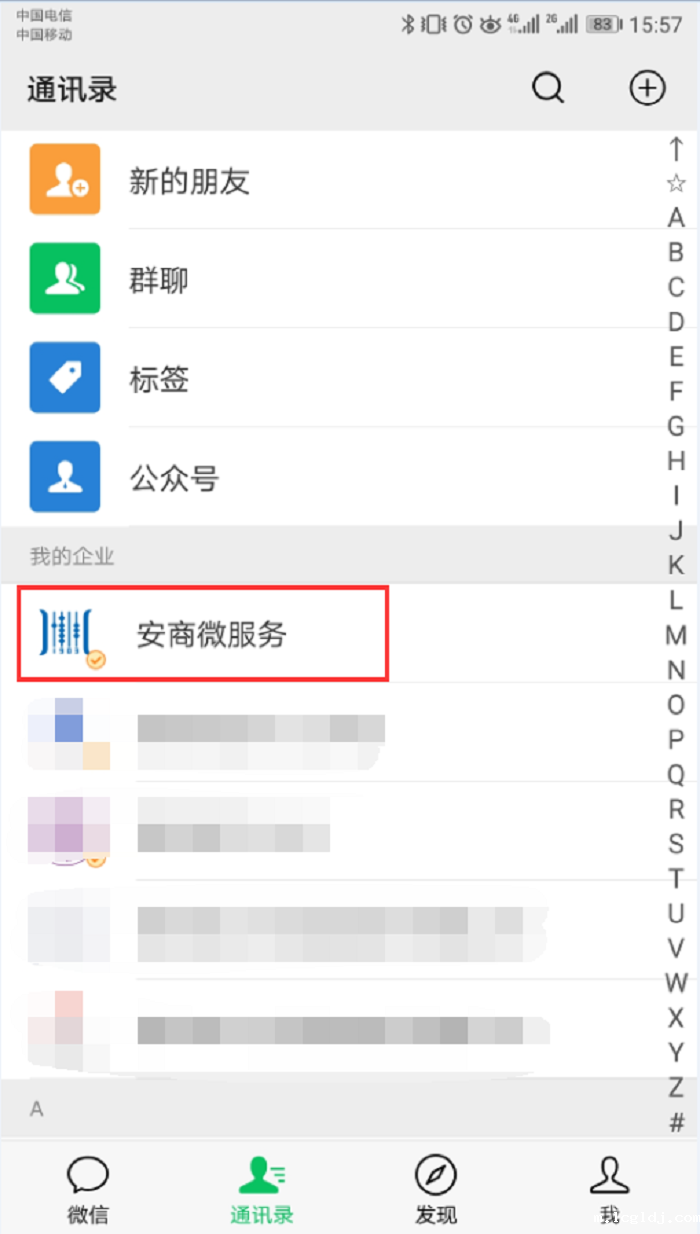The width and height of the screenshot is (700, 1234).
Task: Jump to the # section in index
Action: pos(676,1122)
